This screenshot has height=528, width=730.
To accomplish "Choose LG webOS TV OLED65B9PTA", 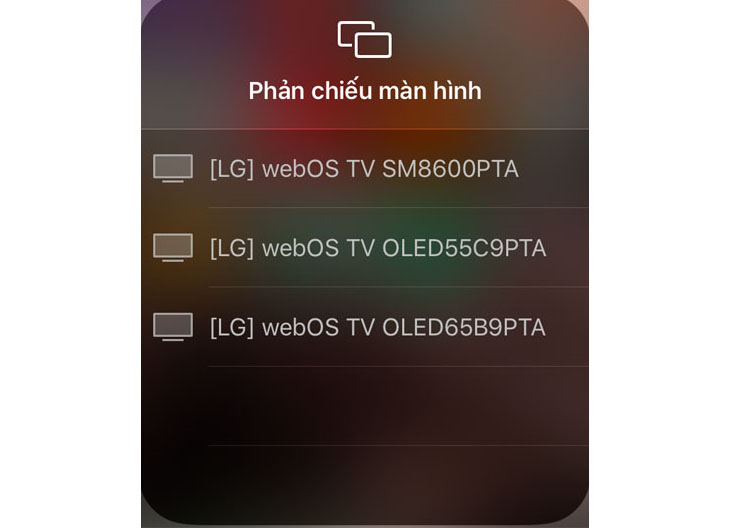I will tap(377, 327).
